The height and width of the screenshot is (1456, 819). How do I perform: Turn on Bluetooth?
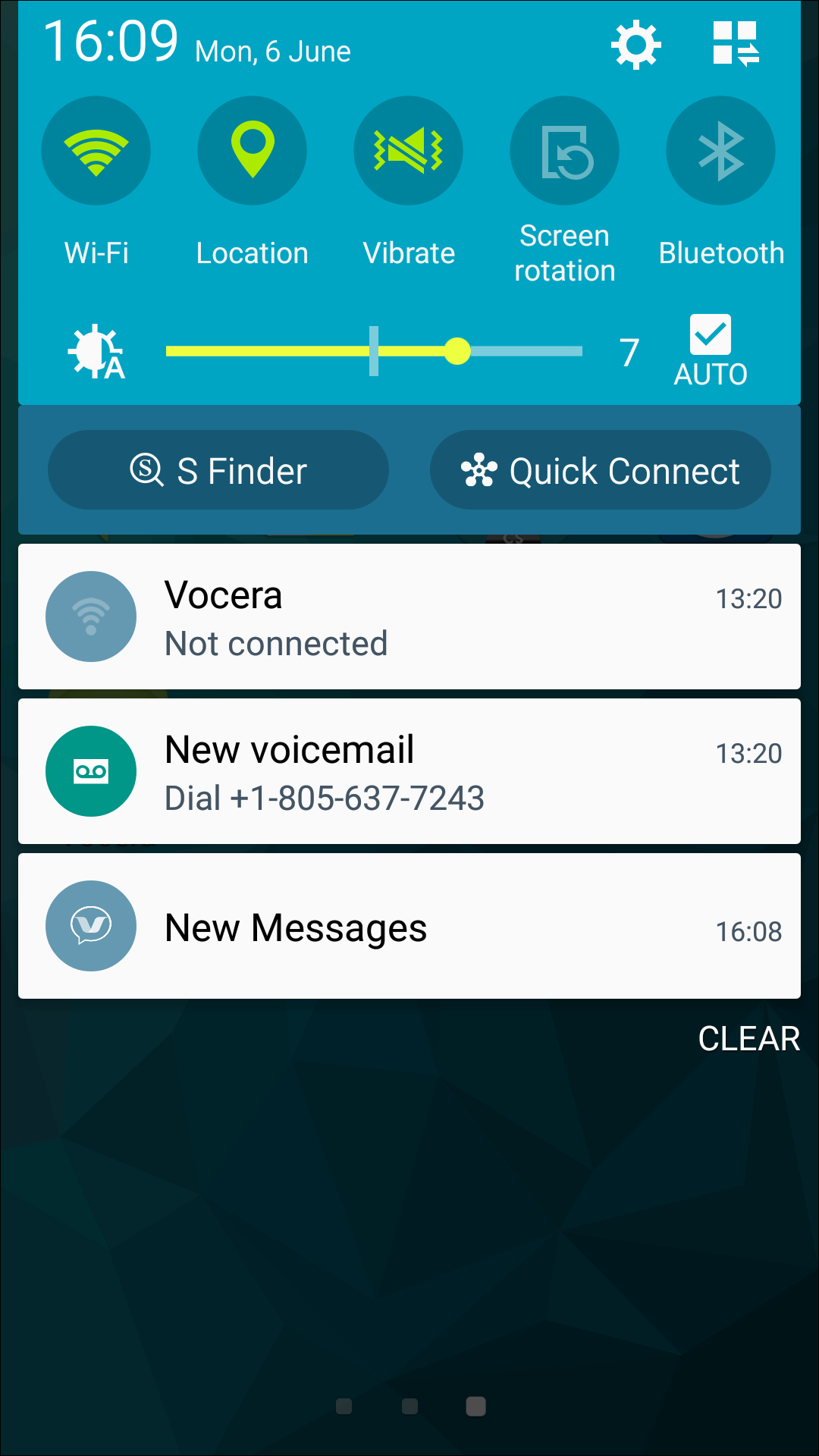pyautogui.click(x=721, y=150)
